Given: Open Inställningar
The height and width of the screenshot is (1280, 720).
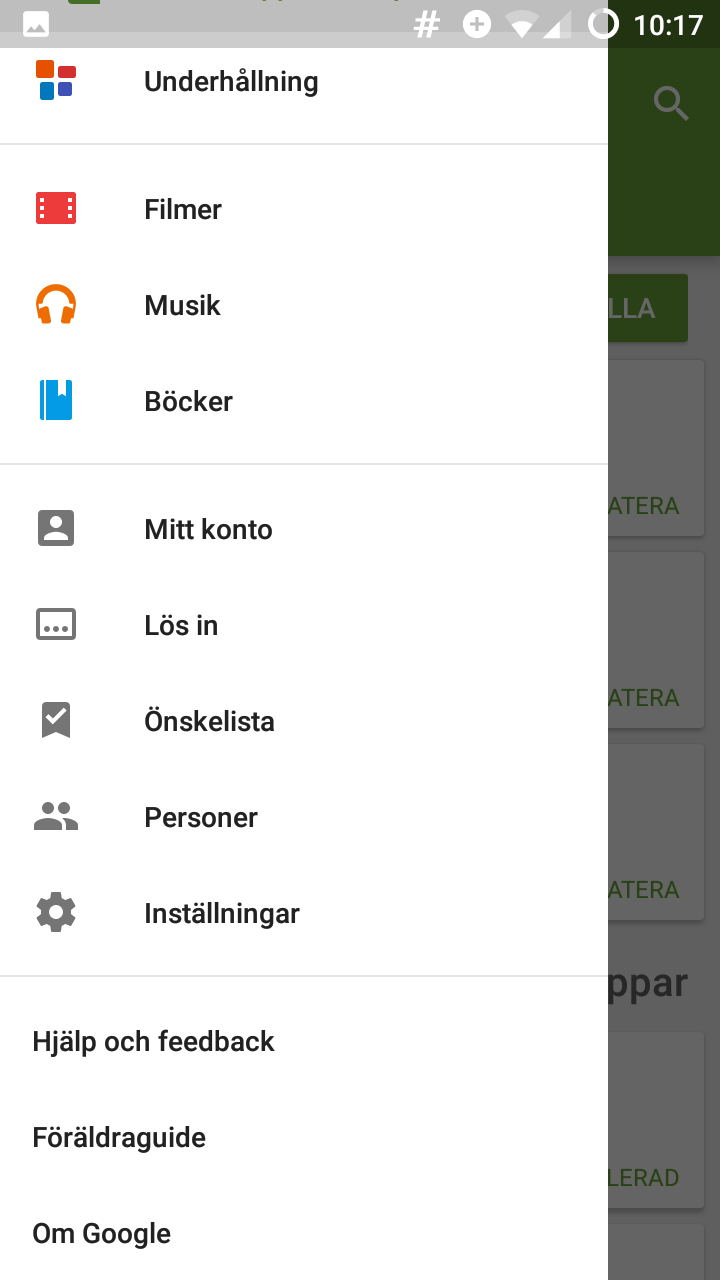Looking at the screenshot, I should click(x=304, y=913).
